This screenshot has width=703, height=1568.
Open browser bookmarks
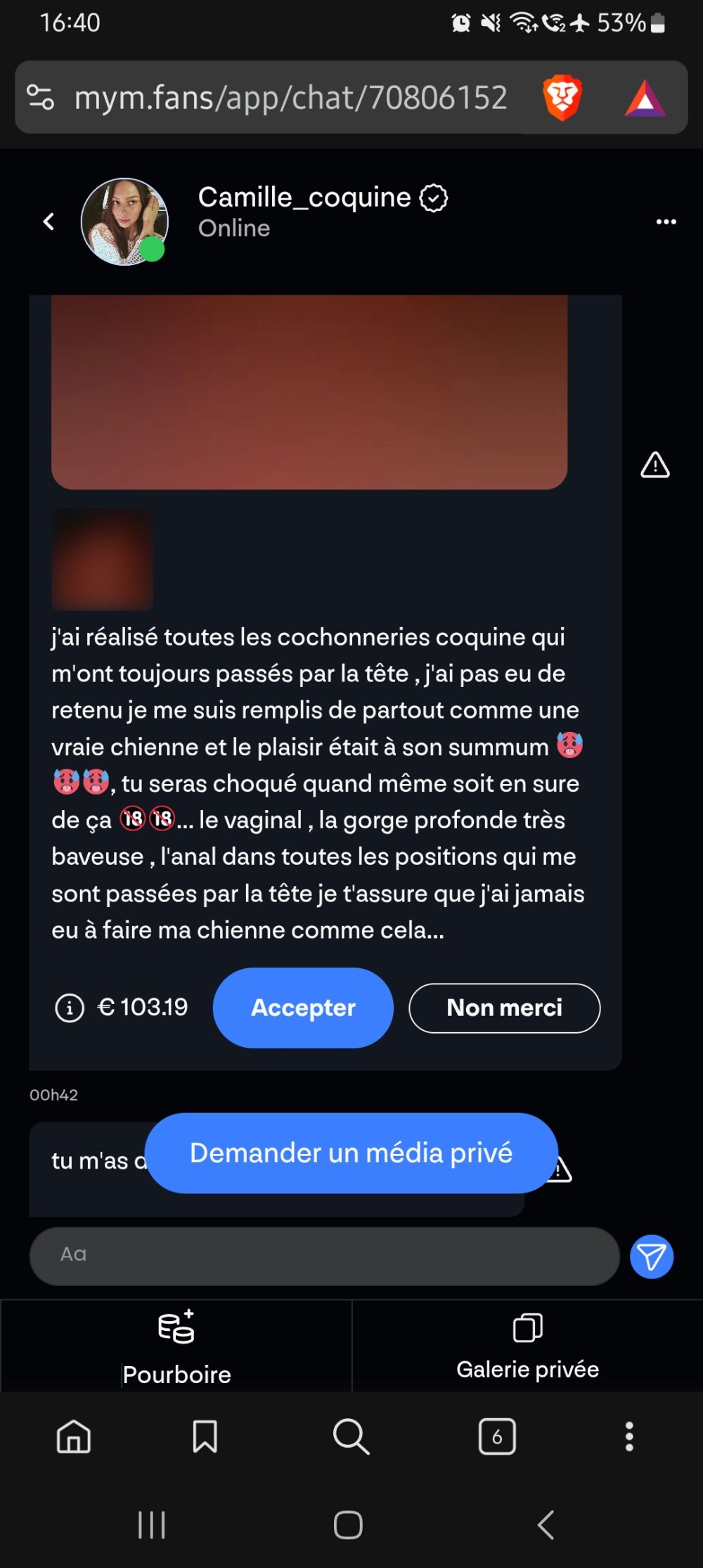tap(205, 1436)
